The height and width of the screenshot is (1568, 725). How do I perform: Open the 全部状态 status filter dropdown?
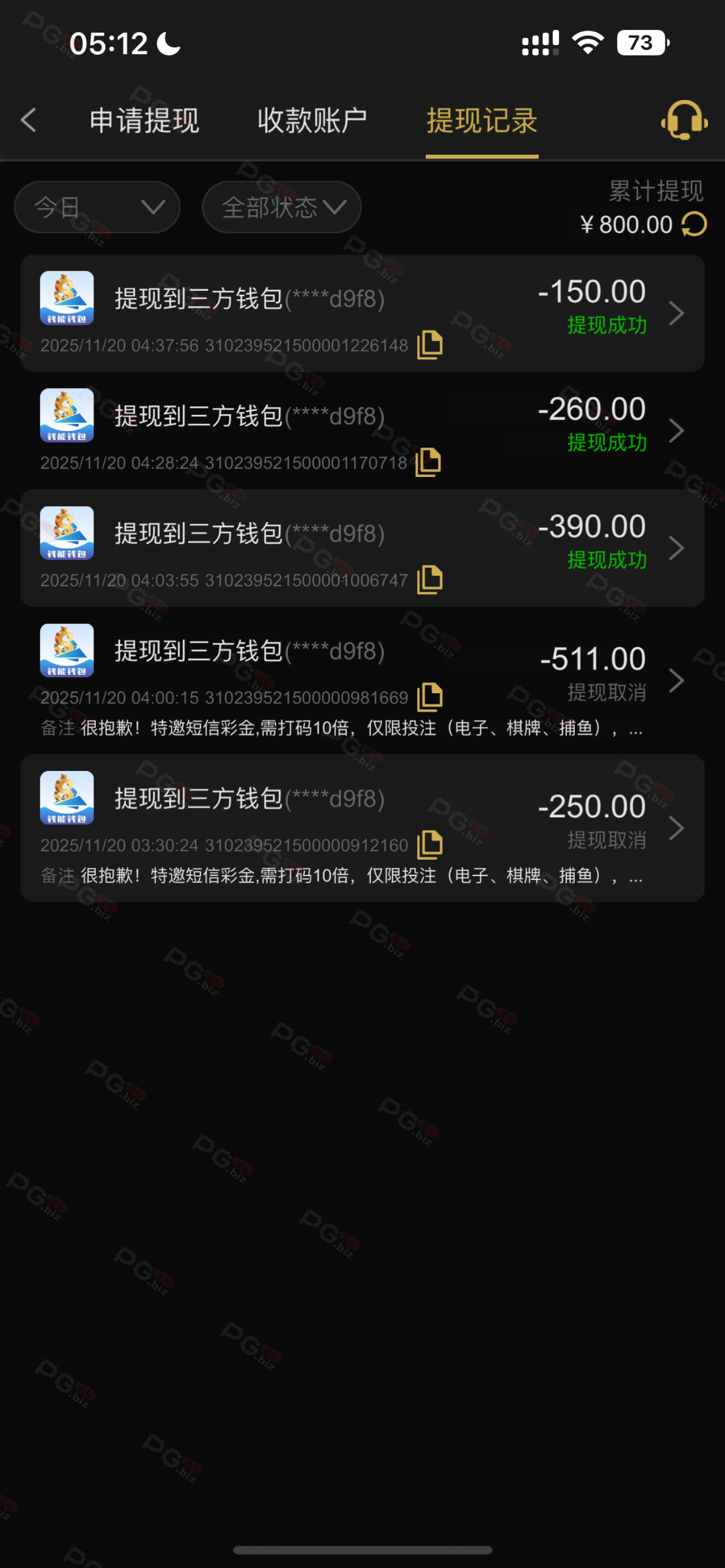(282, 208)
